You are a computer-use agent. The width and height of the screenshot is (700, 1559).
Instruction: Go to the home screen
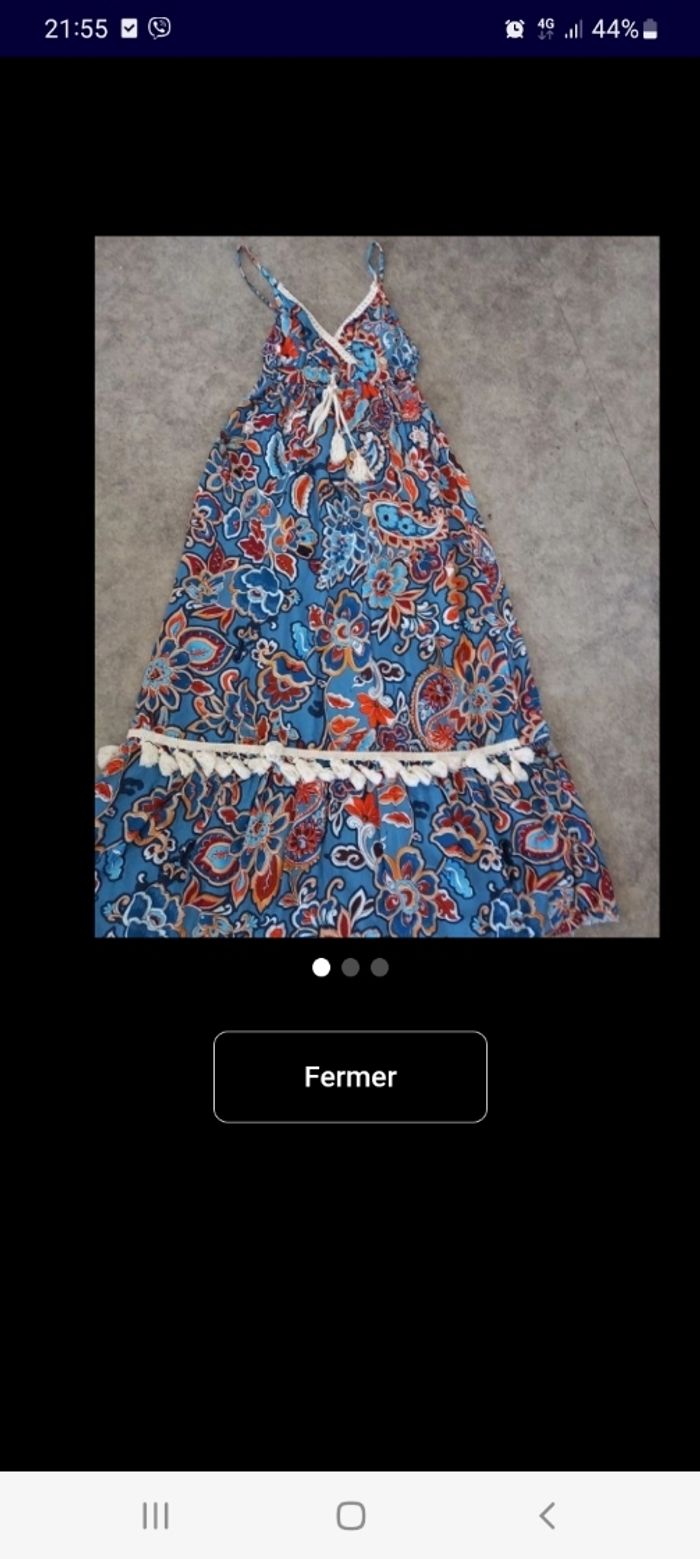tap(350, 1516)
